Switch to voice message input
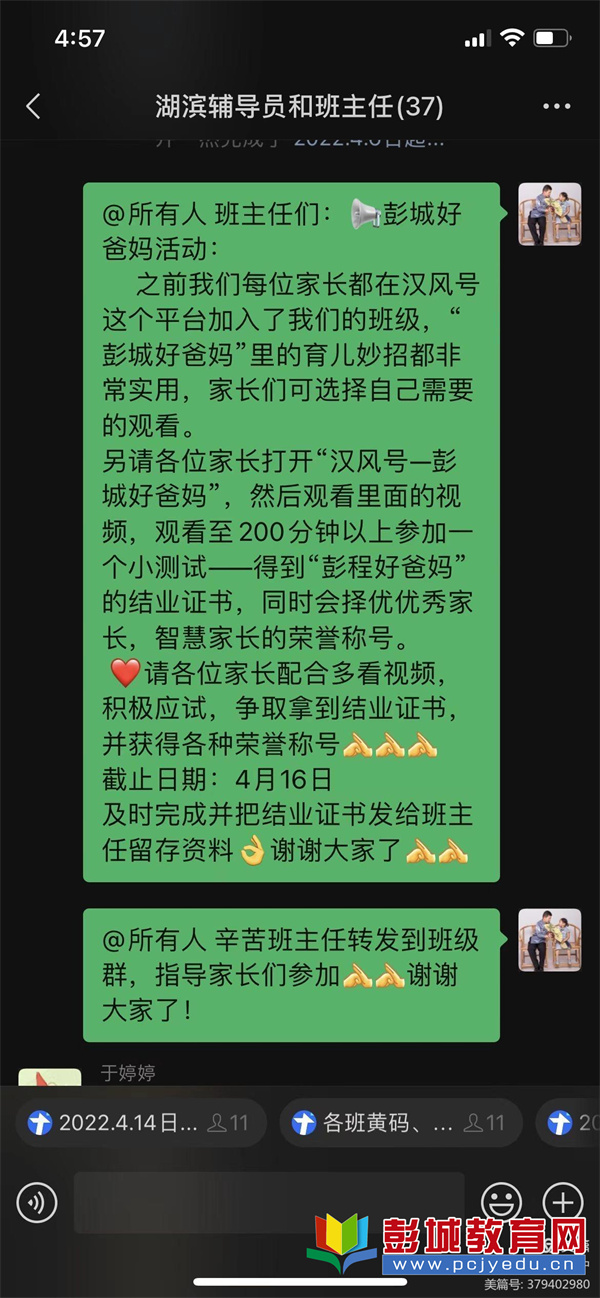This screenshot has width=600, height=1298. (x=37, y=1201)
